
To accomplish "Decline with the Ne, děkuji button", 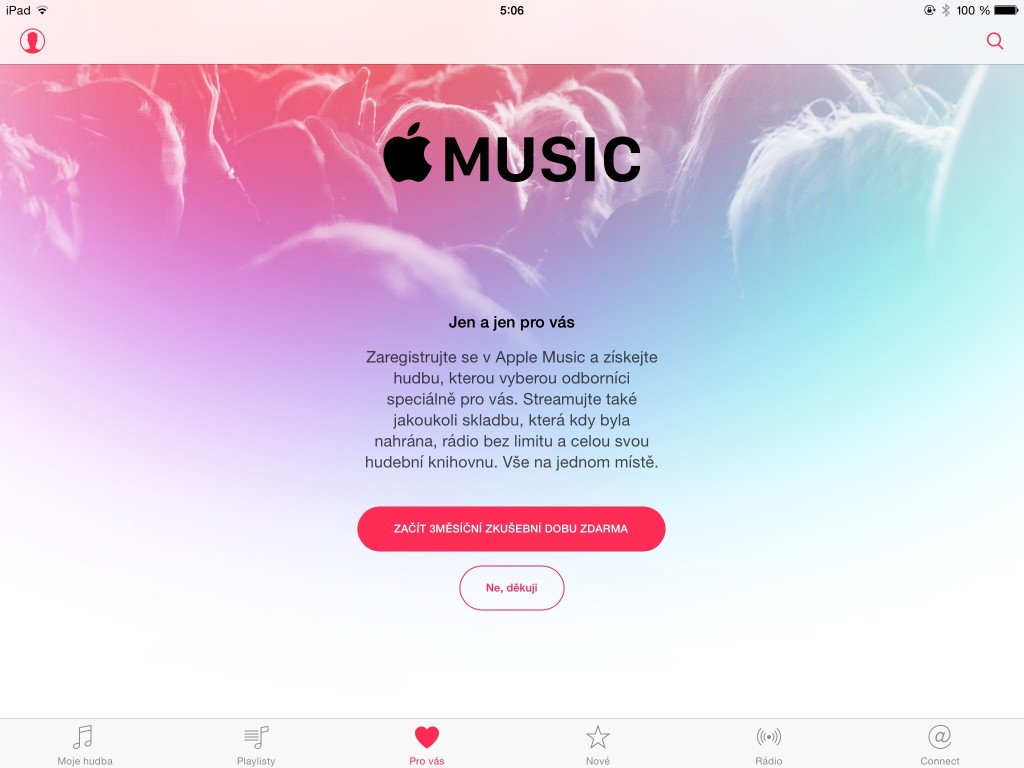I will click(x=511, y=587).
